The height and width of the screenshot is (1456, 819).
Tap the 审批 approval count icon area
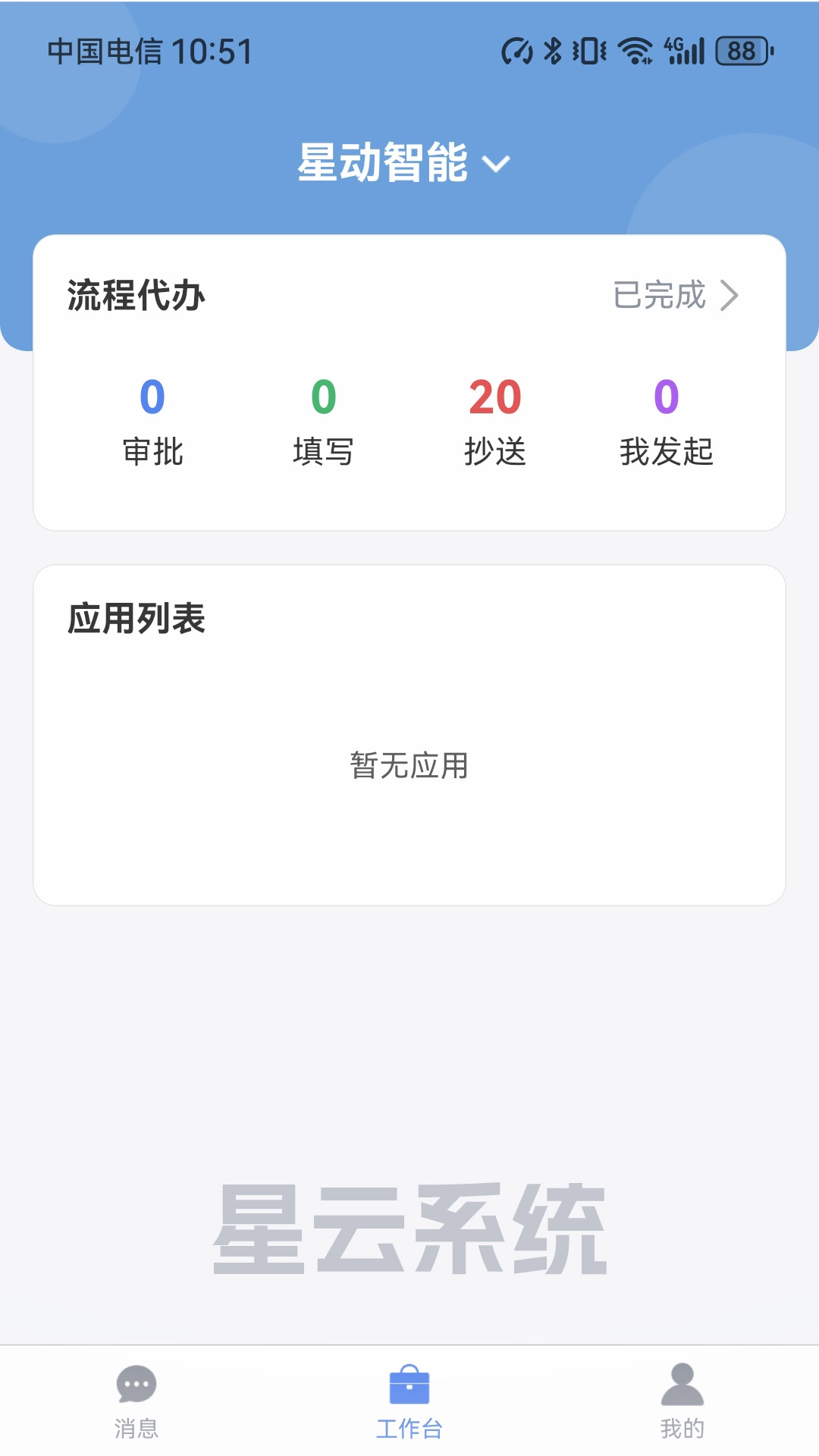(x=152, y=421)
